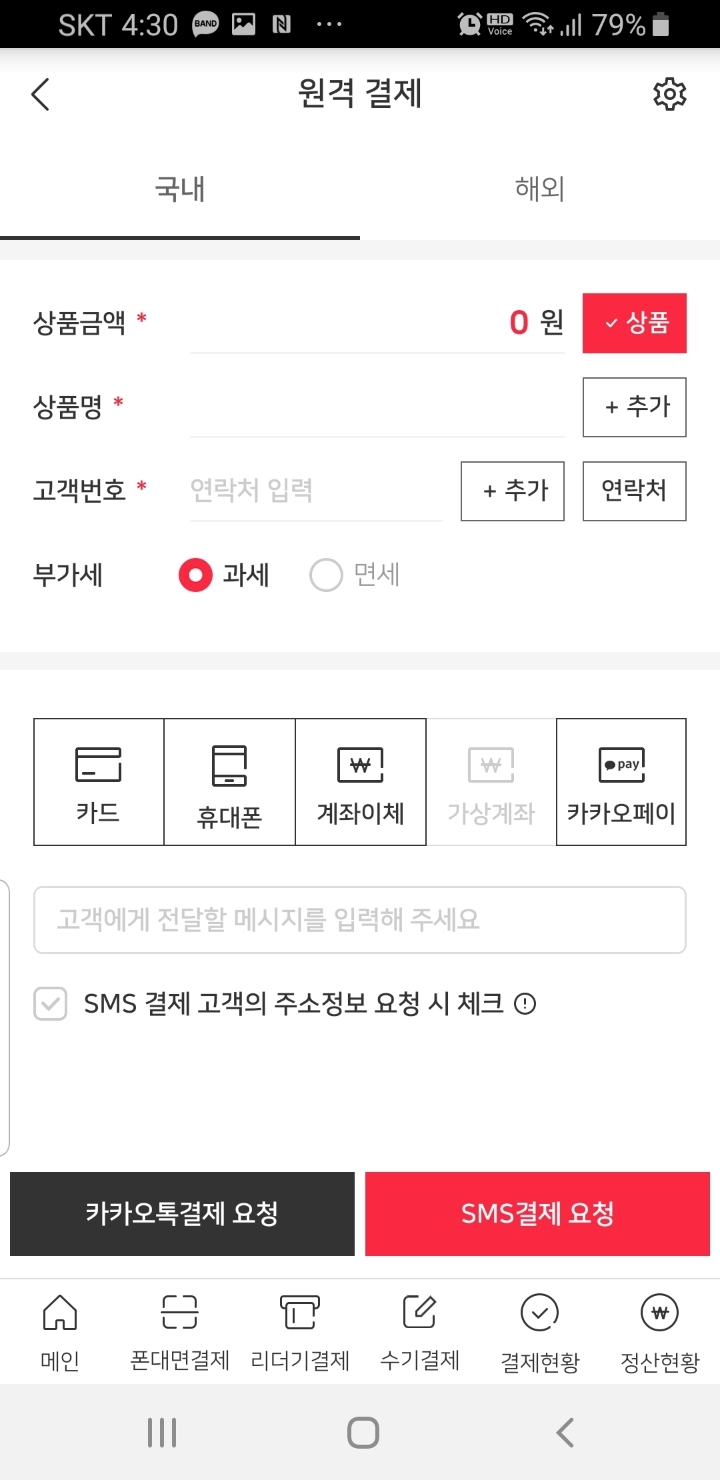Go to the 정산현황 tab
This screenshot has height=1480, width=720.
tap(660, 1333)
